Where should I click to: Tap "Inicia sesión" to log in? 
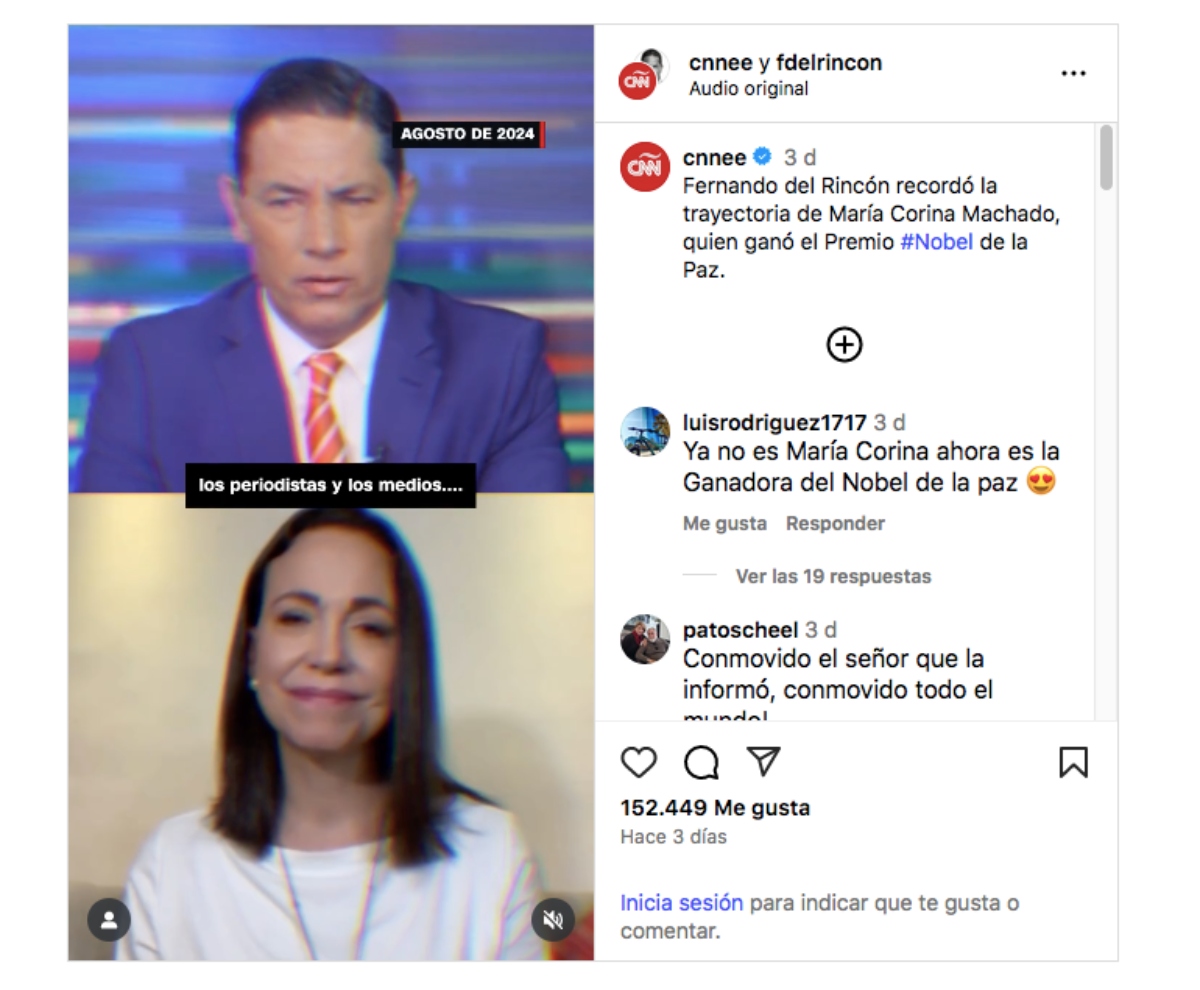(x=681, y=903)
